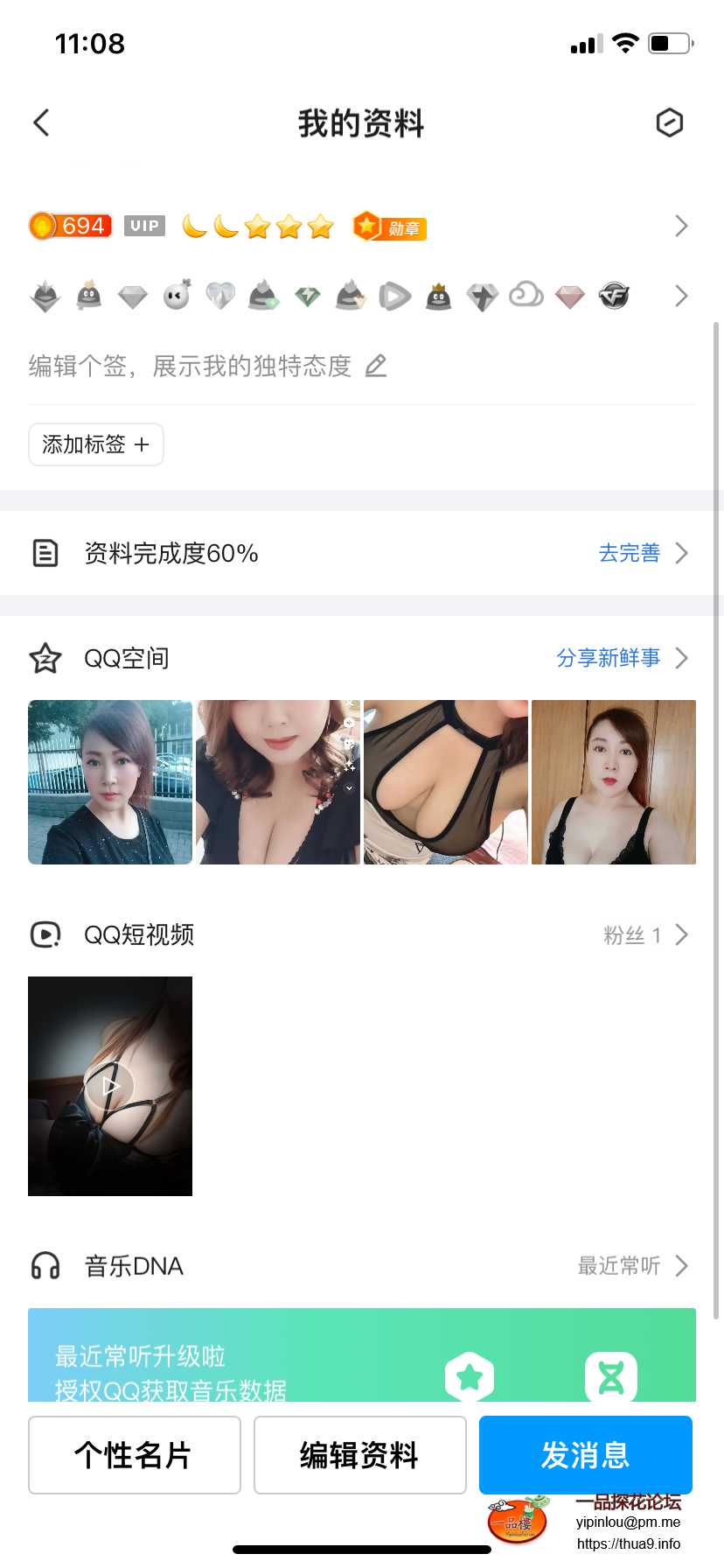Tap 发消息 to send a message
Image resolution: width=724 pixels, height=1568 pixels.
(586, 1455)
